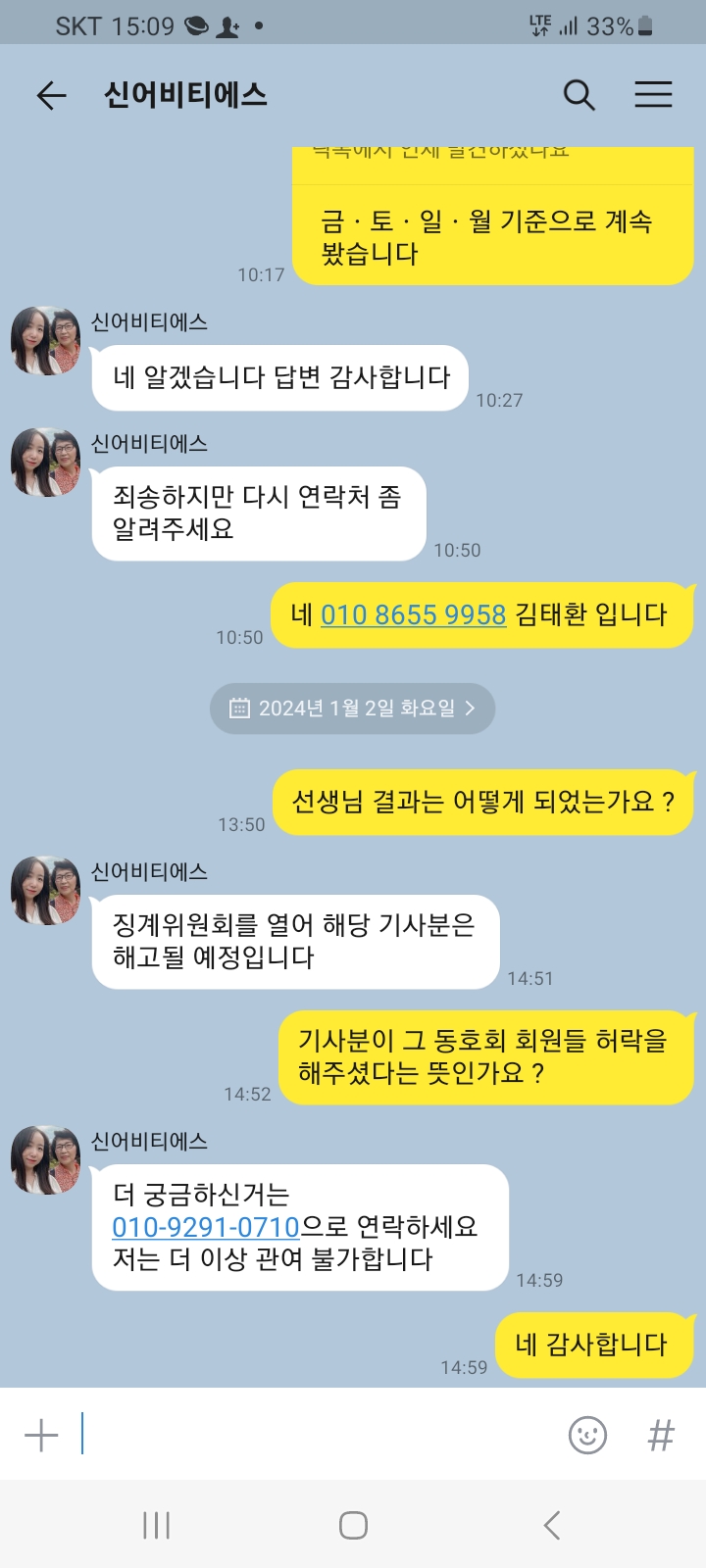Viewport: 706px width, 1568px height.
Task: Search within this conversation
Action: [x=579, y=95]
